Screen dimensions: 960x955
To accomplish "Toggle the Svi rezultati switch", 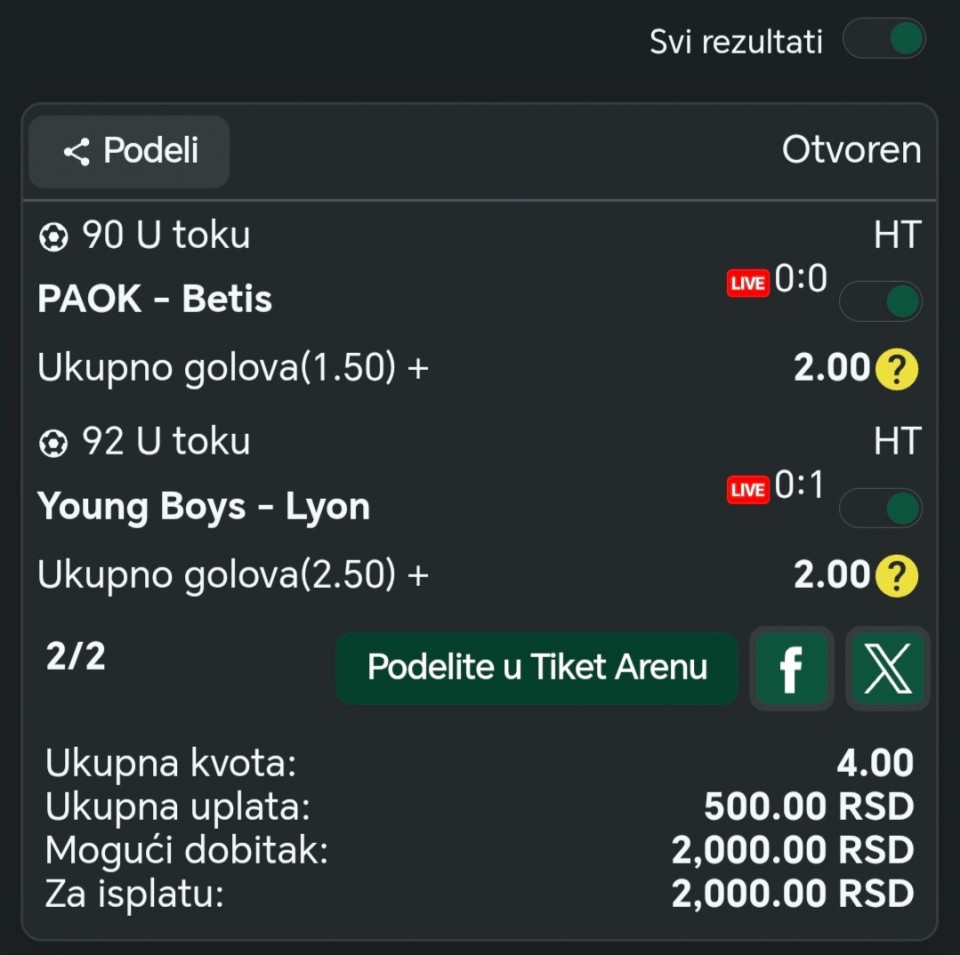I will (x=884, y=41).
